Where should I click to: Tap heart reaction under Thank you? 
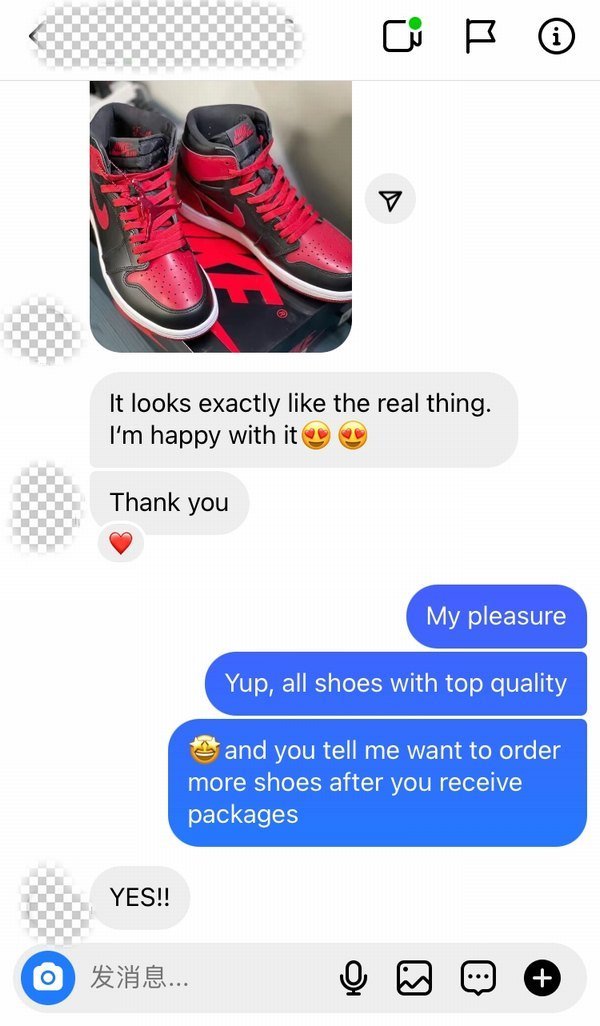[120, 543]
